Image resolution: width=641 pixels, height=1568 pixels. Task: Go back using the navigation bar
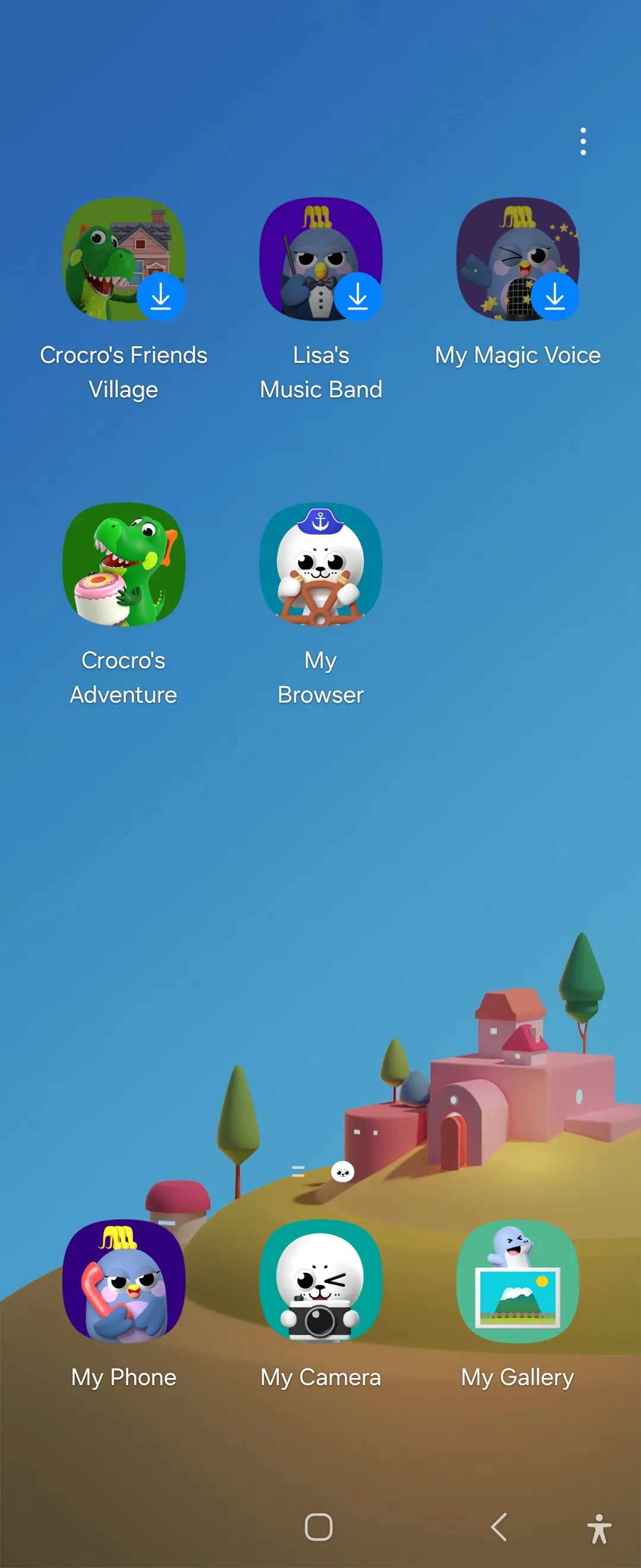[499, 1526]
